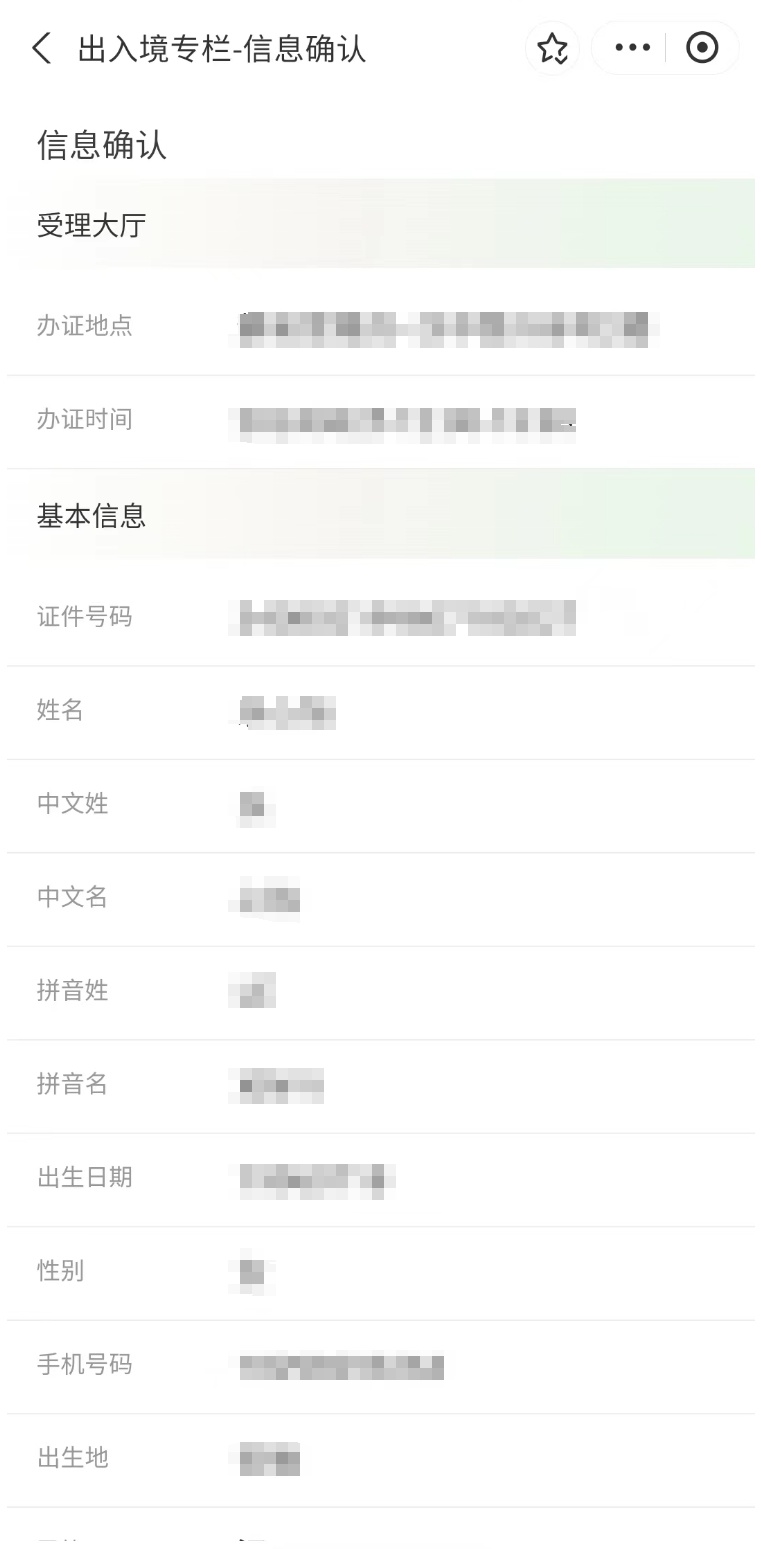Open the three-dot more menu
This screenshot has height=1549, width=761.
click(x=632, y=48)
